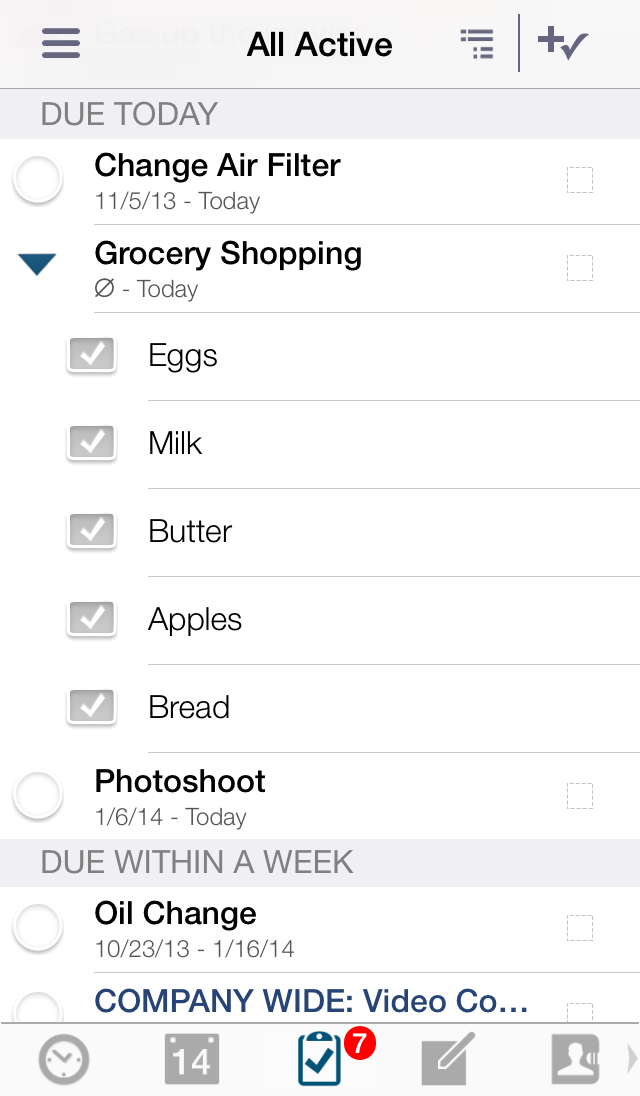Complete the Photoshoot task circle

point(38,795)
